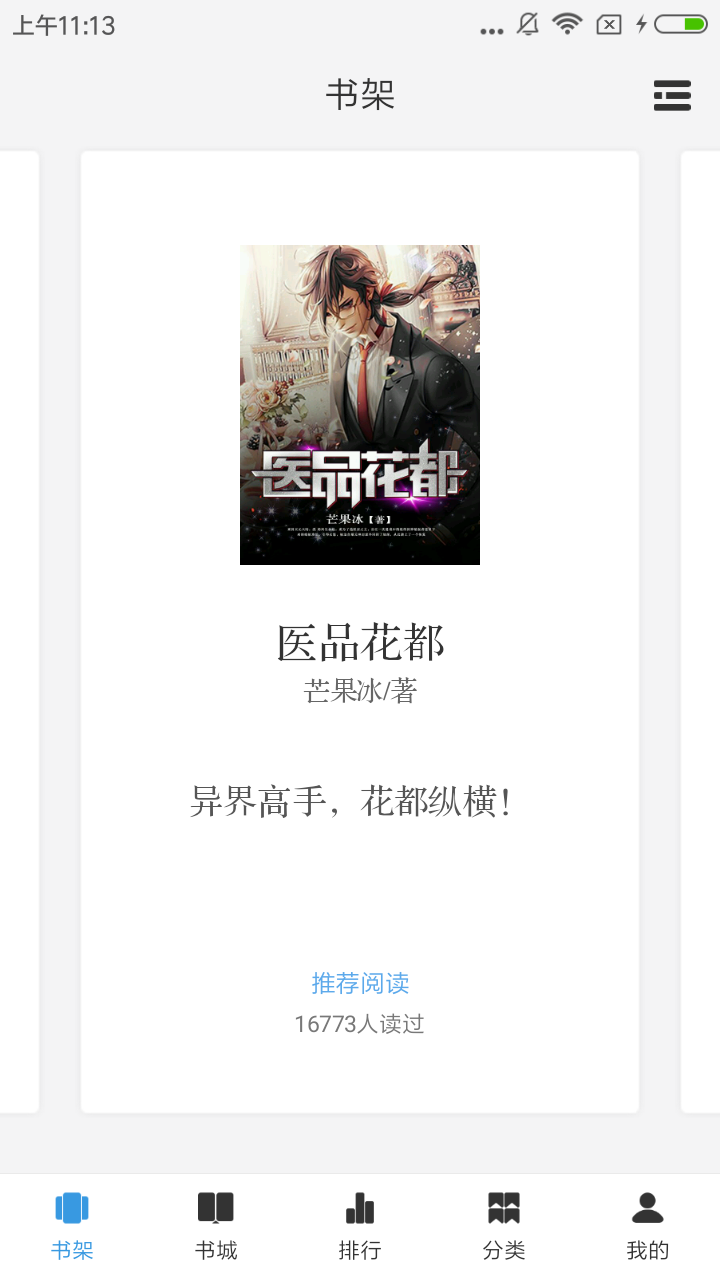
Task: Select the 书架 tab
Action: [x=72, y=1226]
